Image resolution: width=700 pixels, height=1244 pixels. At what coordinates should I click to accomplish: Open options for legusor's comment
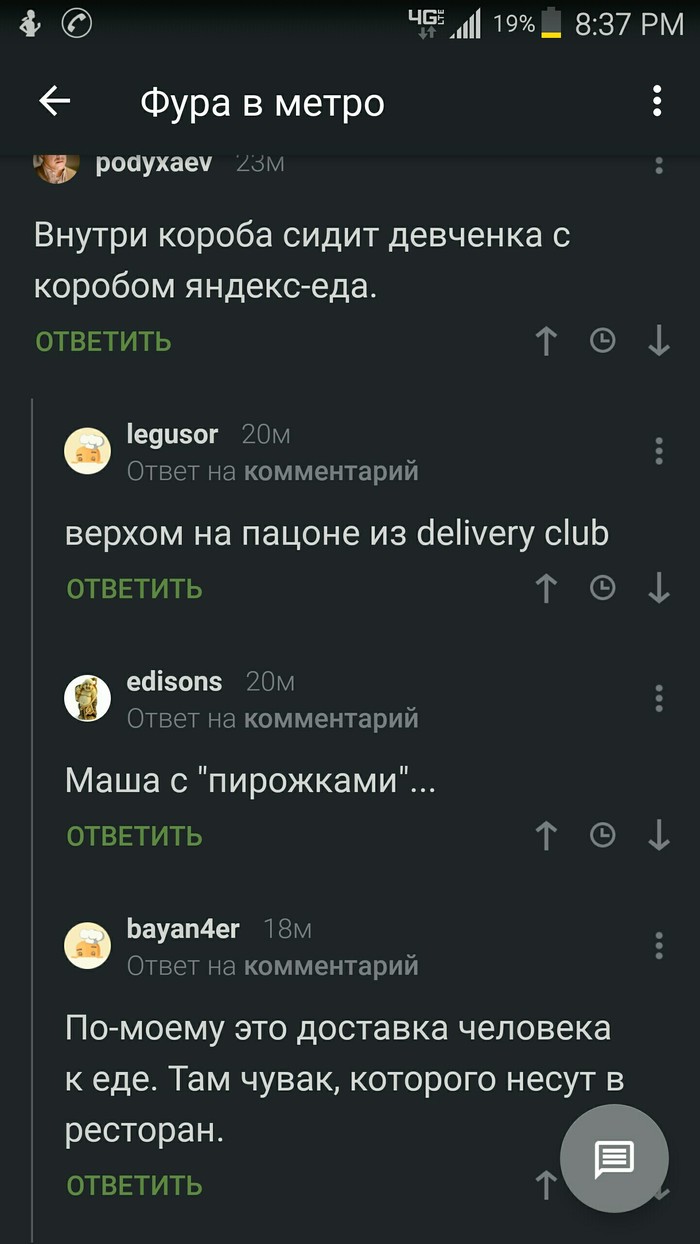coord(658,451)
